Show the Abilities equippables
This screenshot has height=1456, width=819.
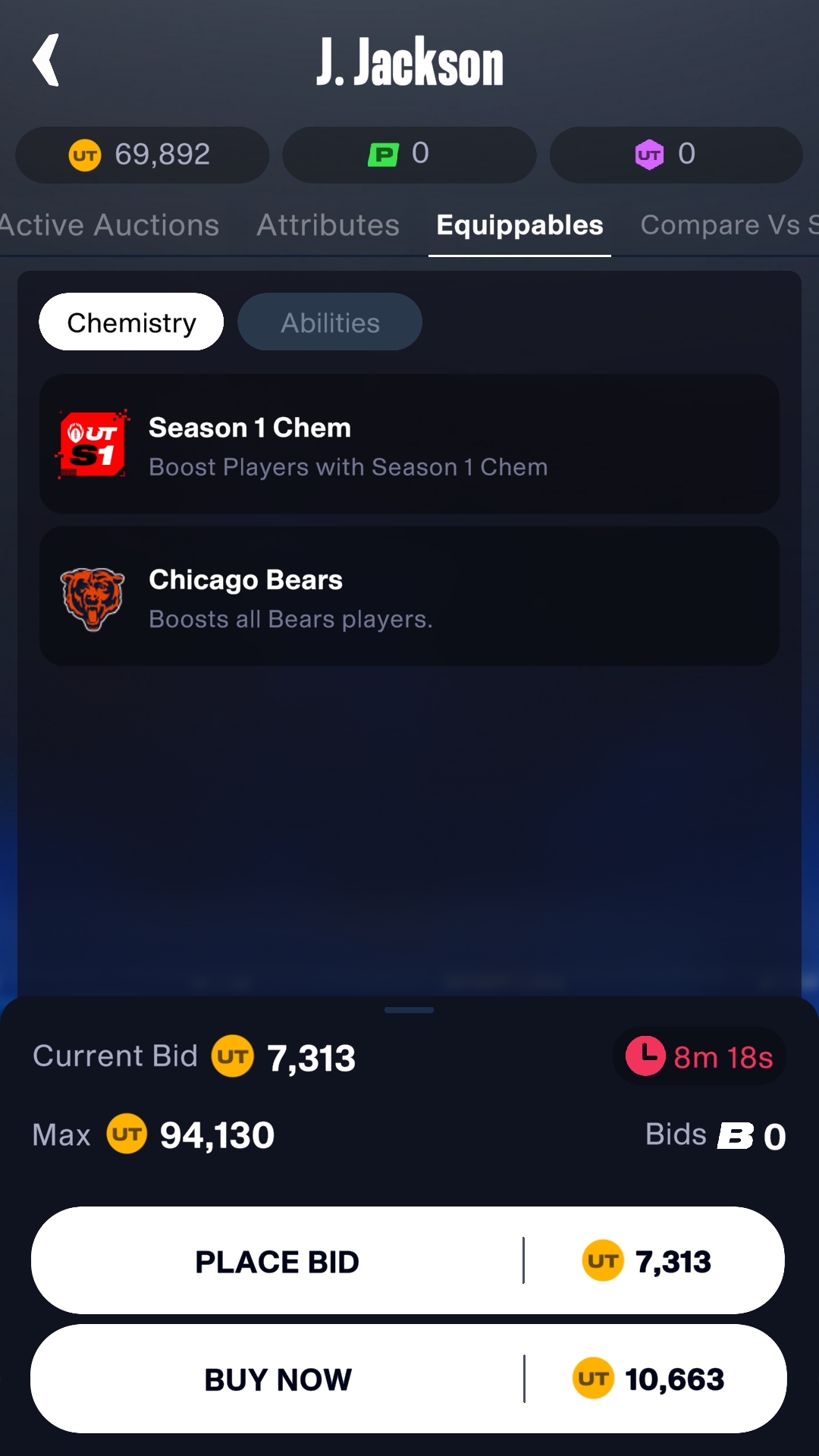pyautogui.click(x=330, y=322)
